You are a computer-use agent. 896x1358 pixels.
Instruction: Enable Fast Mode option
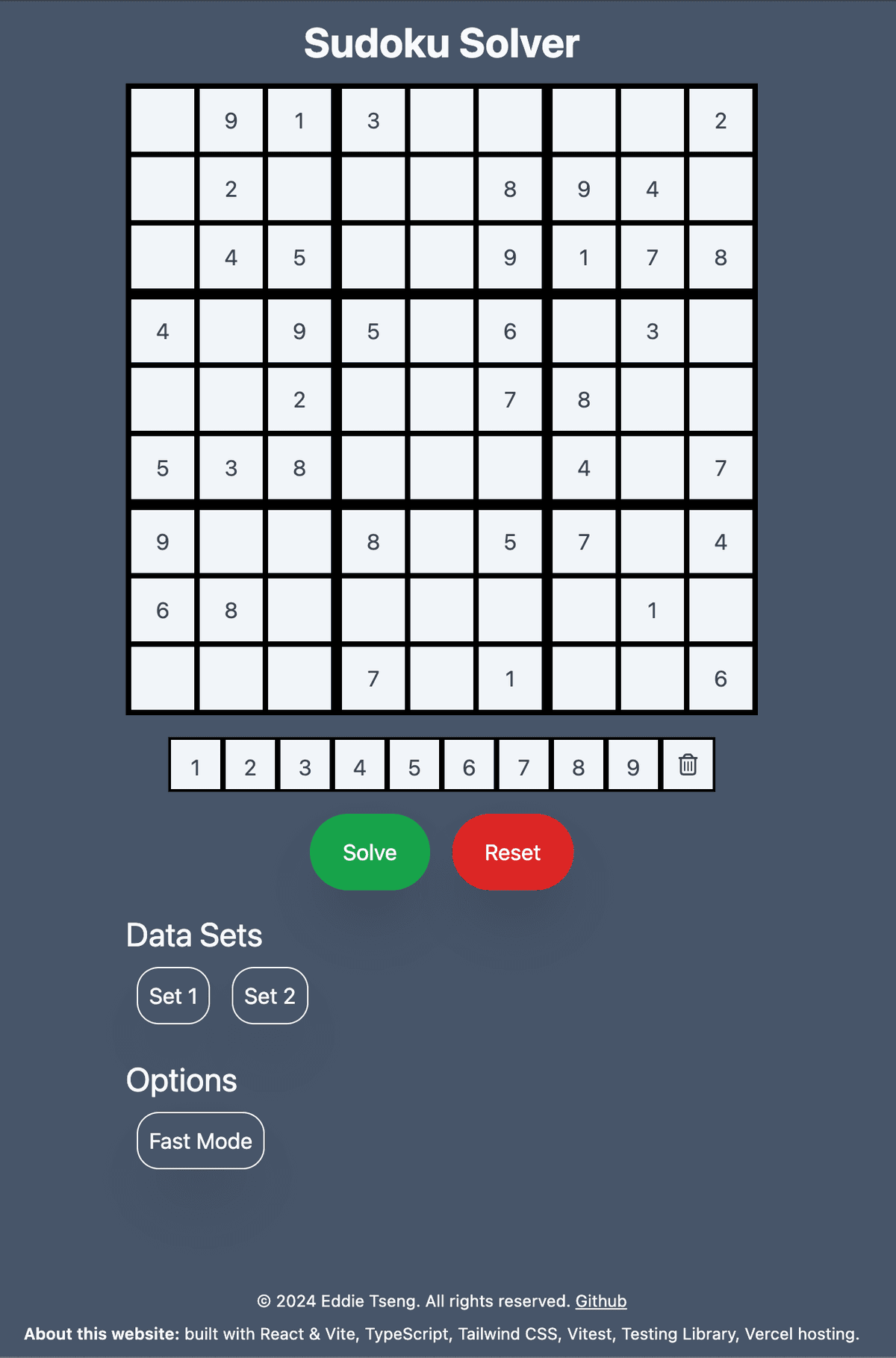coord(199,1140)
